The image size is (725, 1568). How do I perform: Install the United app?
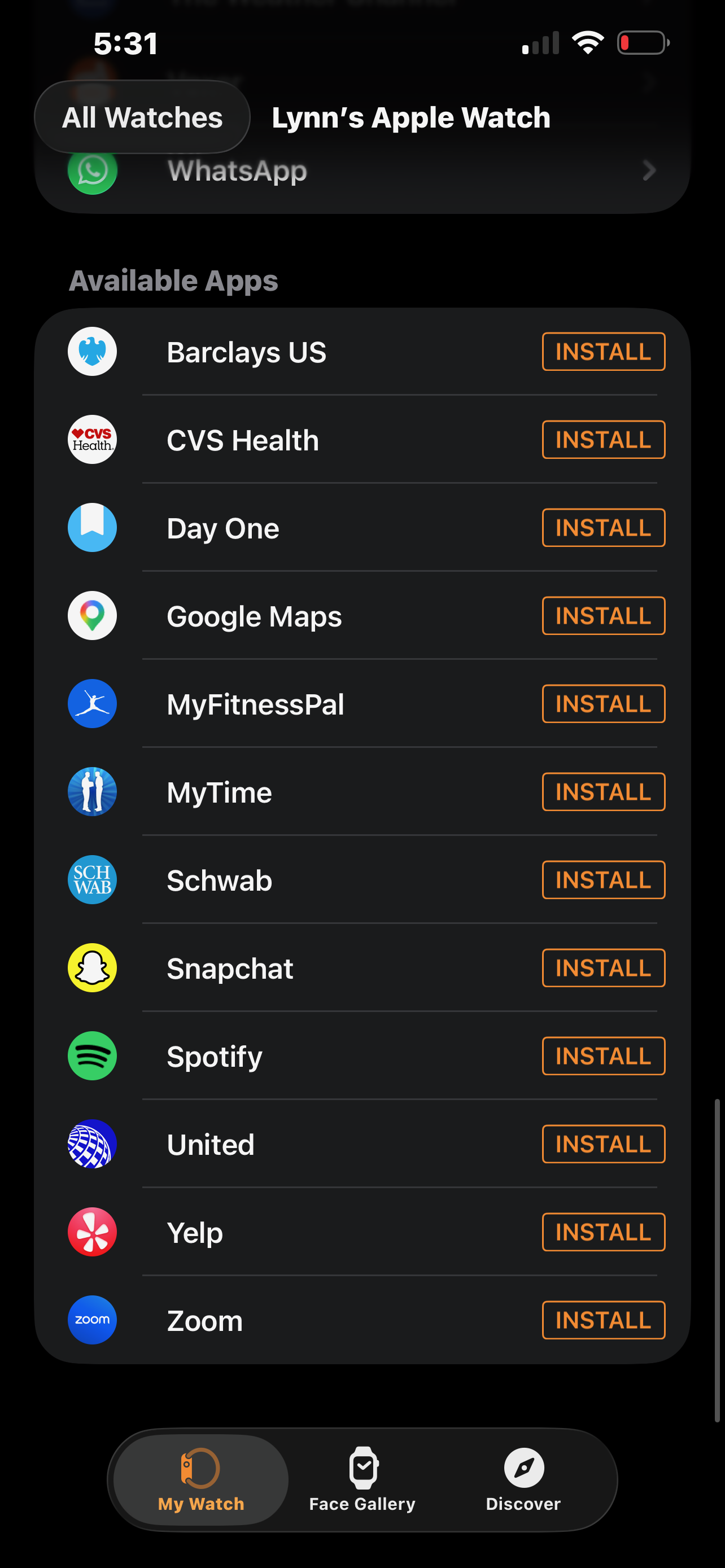[x=603, y=1144]
